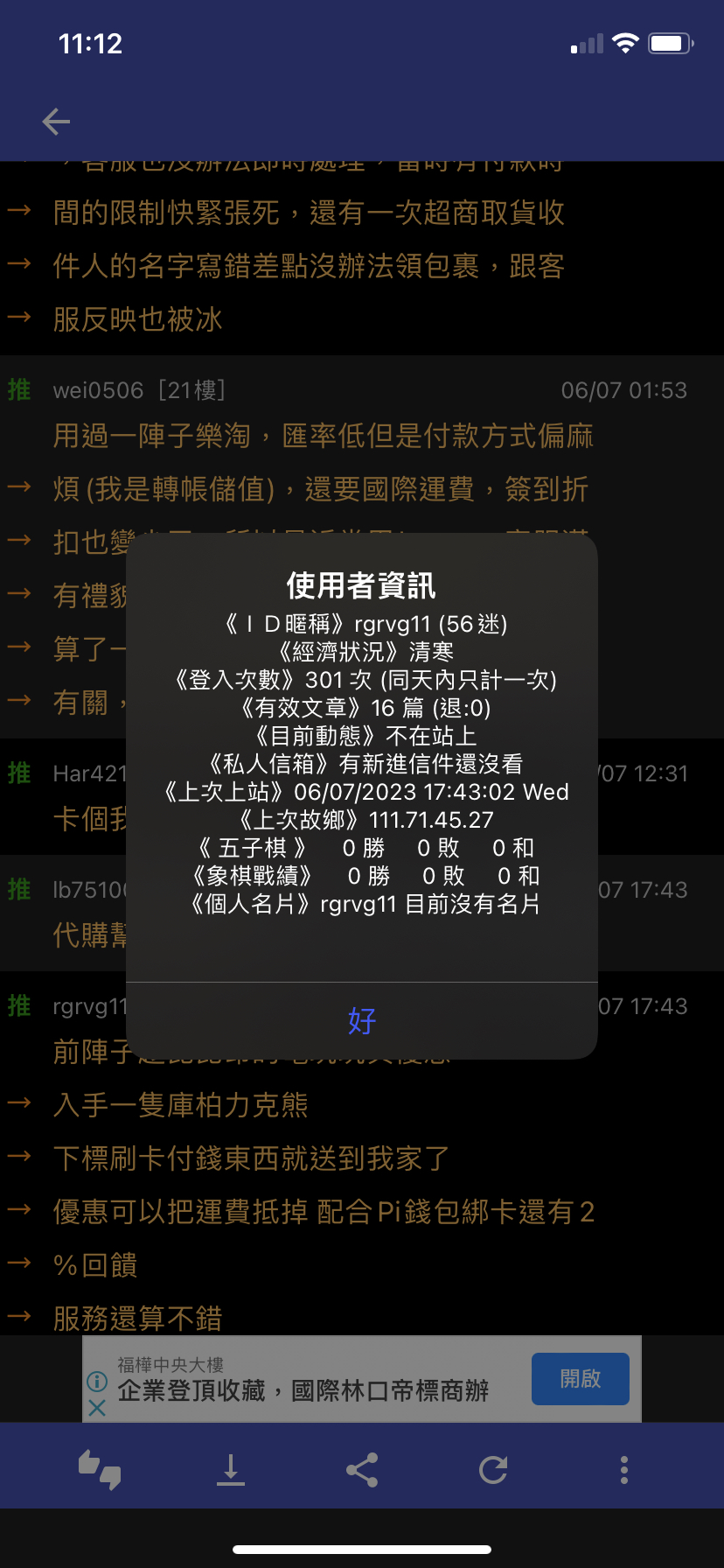Open the more options menu
The width and height of the screenshot is (724, 1568).
tap(623, 1469)
